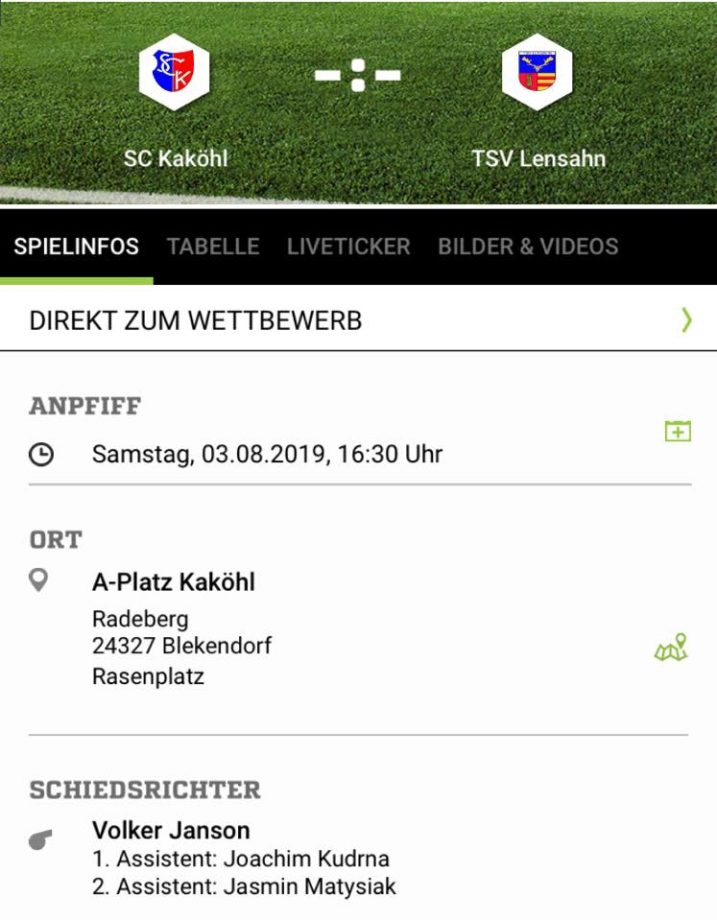Go to Direkt zum Wettbewerb

(x=358, y=321)
